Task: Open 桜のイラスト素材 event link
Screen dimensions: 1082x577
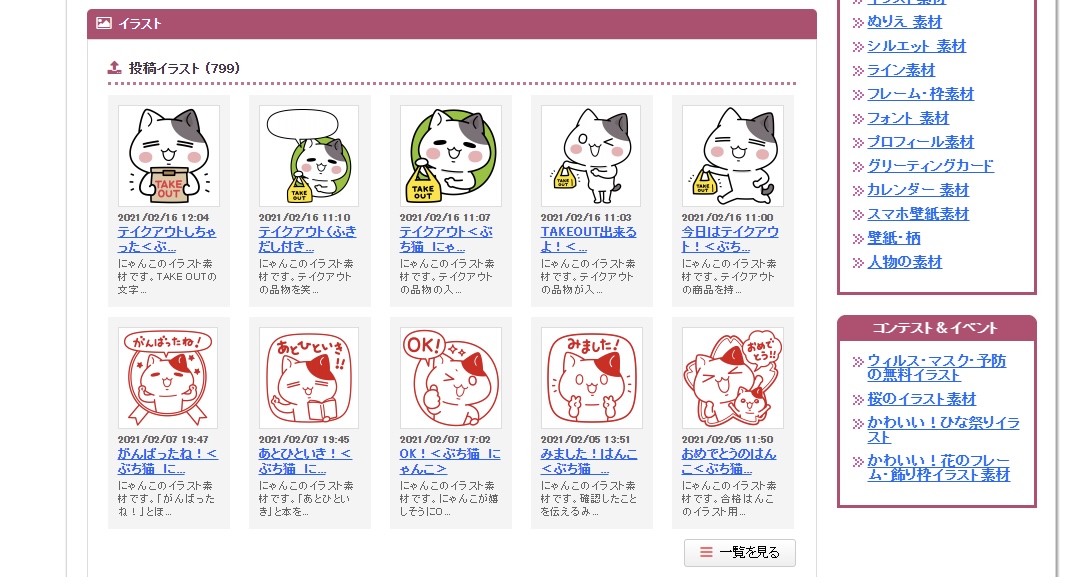Action: pyautogui.click(x=921, y=399)
